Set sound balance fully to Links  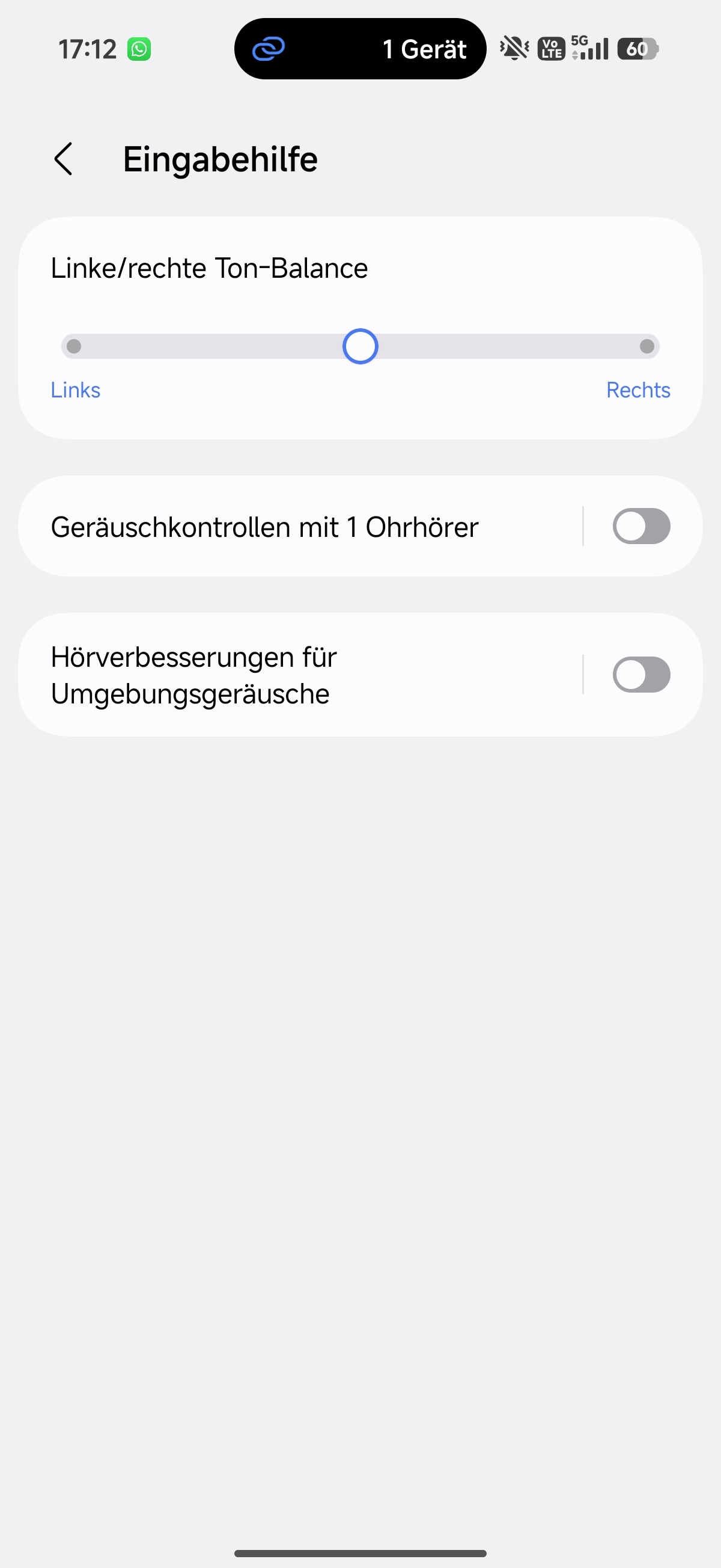[75, 346]
